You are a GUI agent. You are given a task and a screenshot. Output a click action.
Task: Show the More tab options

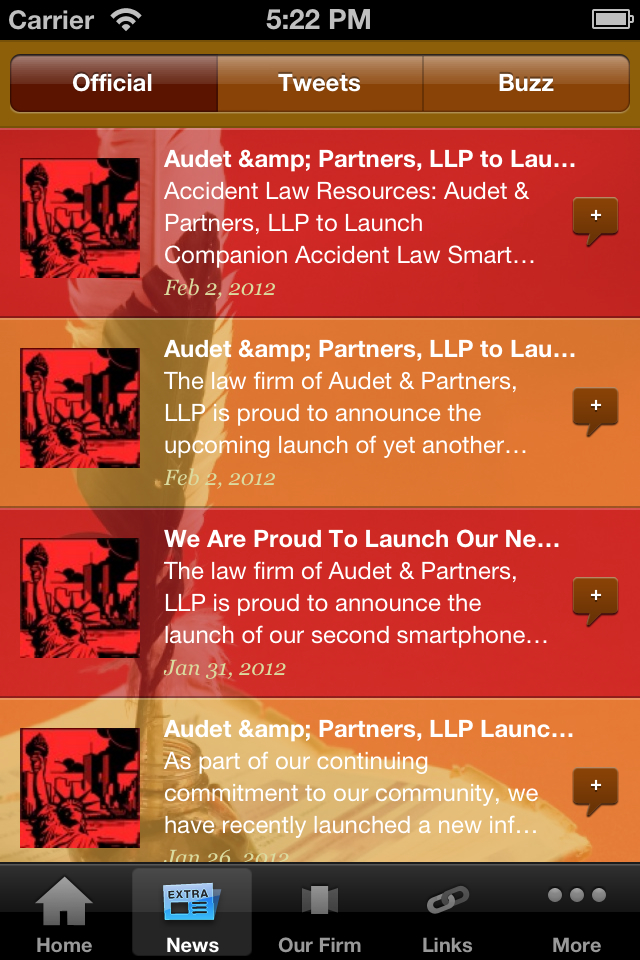coord(576,915)
